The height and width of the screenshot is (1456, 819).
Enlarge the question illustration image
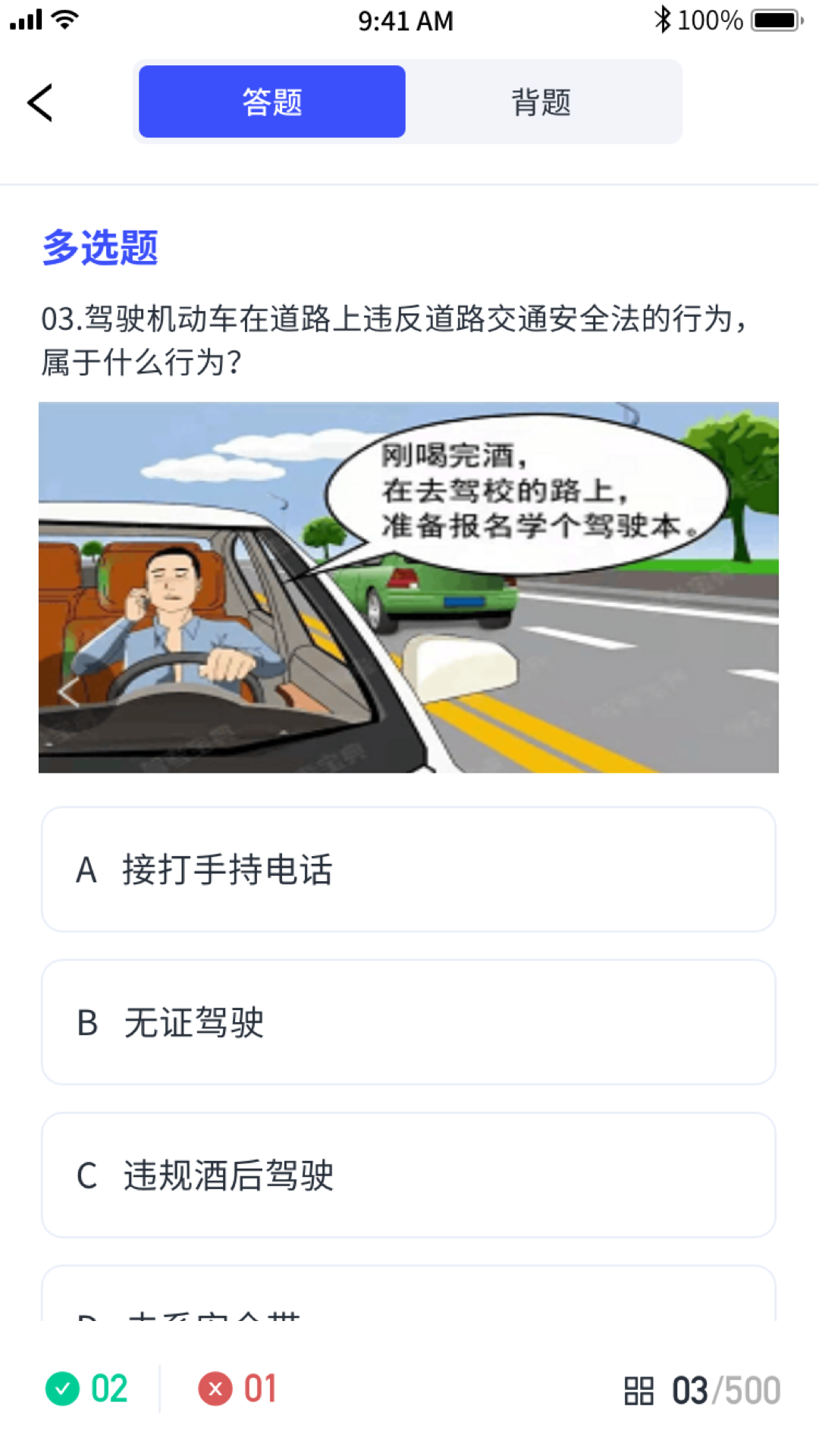[409, 588]
